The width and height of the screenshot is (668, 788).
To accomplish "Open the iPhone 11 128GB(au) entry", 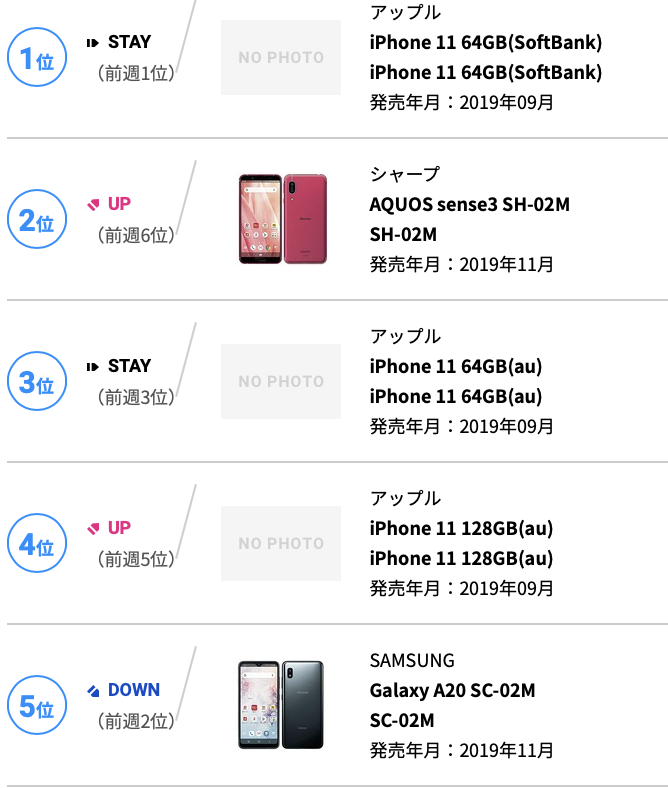I will point(461,529).
